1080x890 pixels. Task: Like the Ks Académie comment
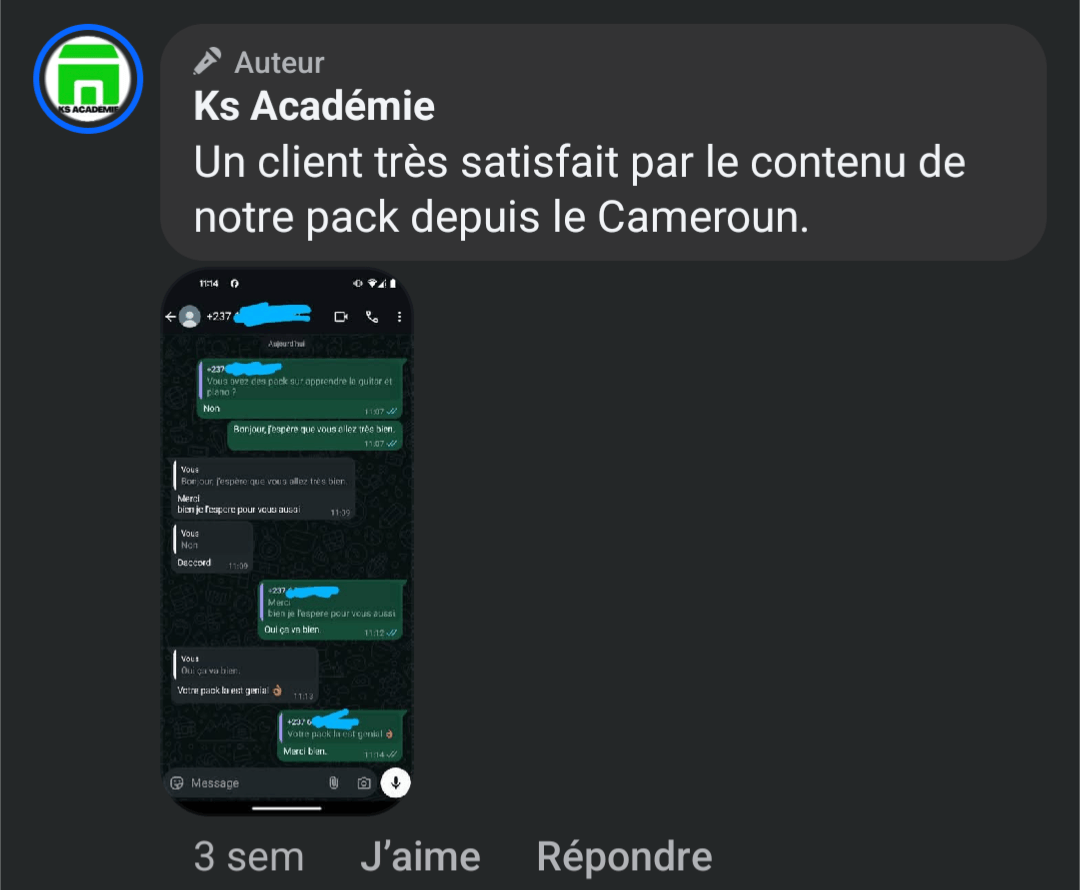point(420,857)
